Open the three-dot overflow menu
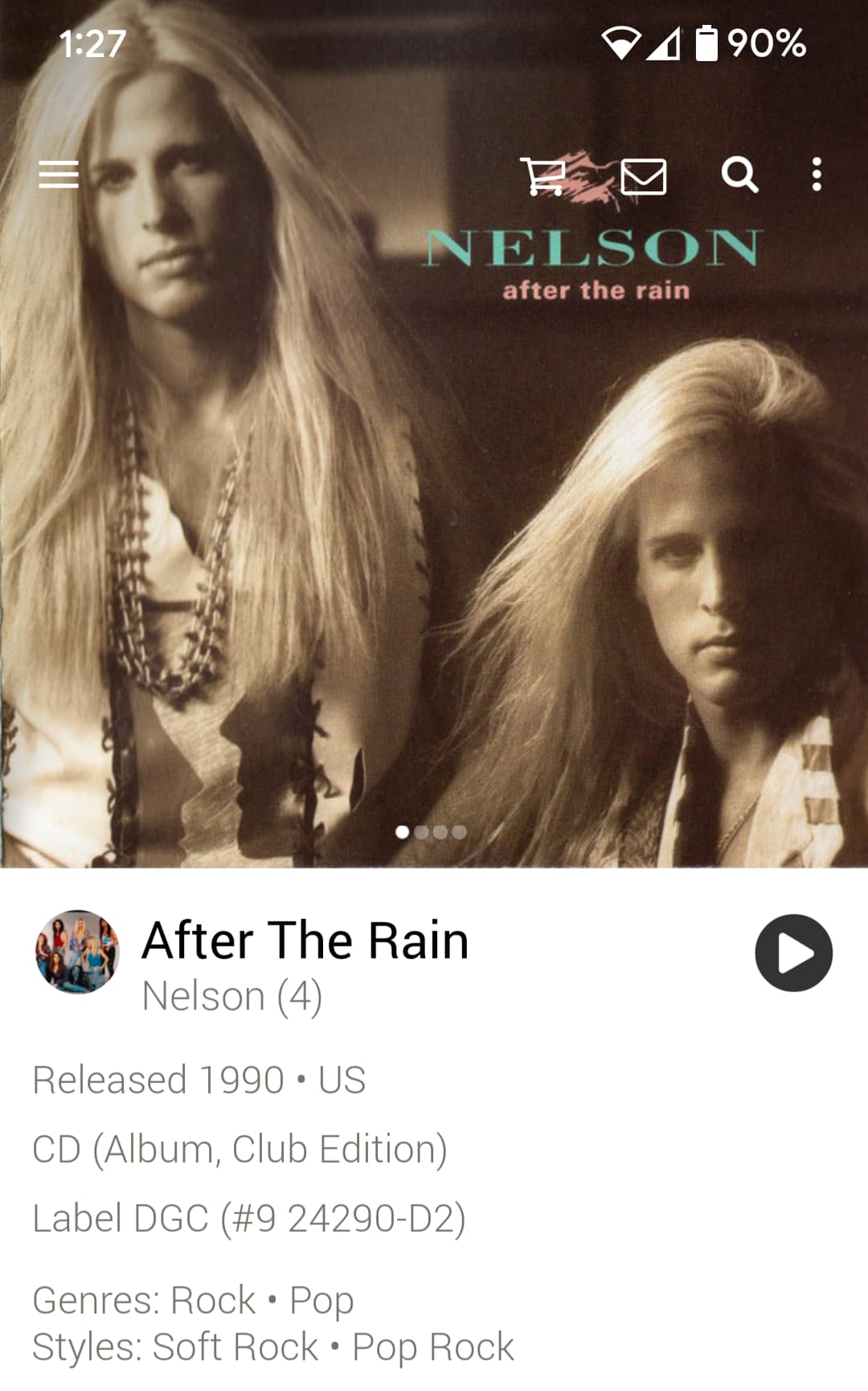The image size is (868, 1391). [817, 174]
